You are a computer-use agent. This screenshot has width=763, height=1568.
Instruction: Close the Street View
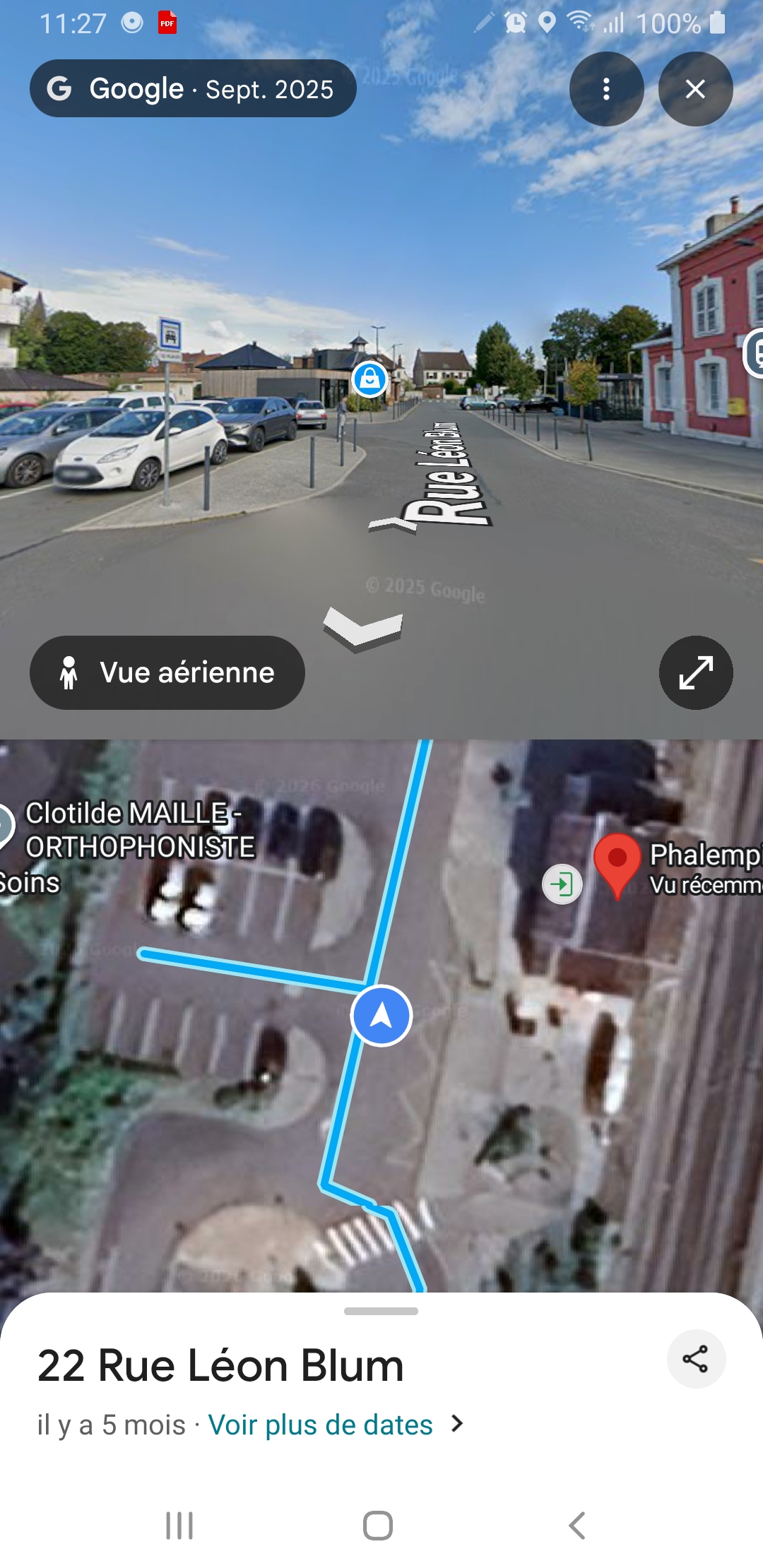695,89
